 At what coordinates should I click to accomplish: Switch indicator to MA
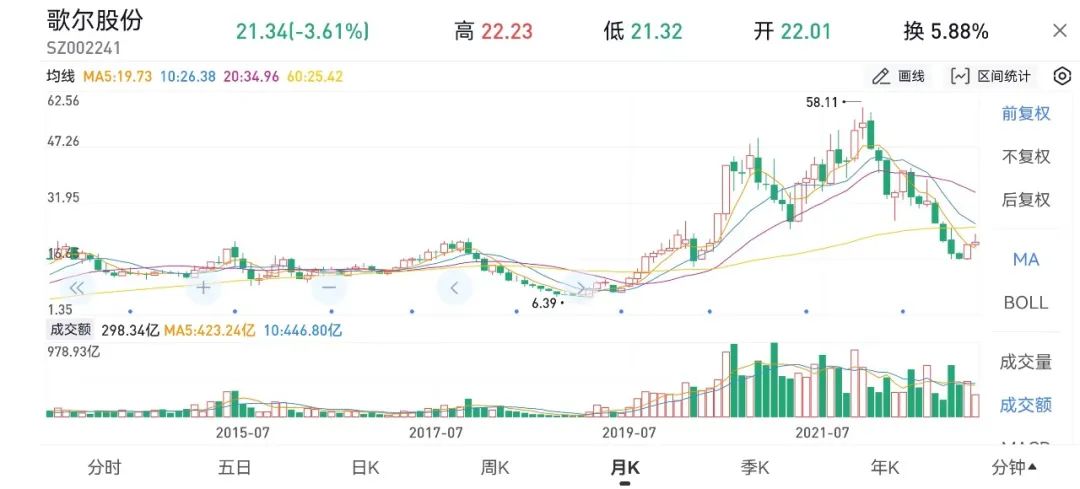[x=1026, y=259]
